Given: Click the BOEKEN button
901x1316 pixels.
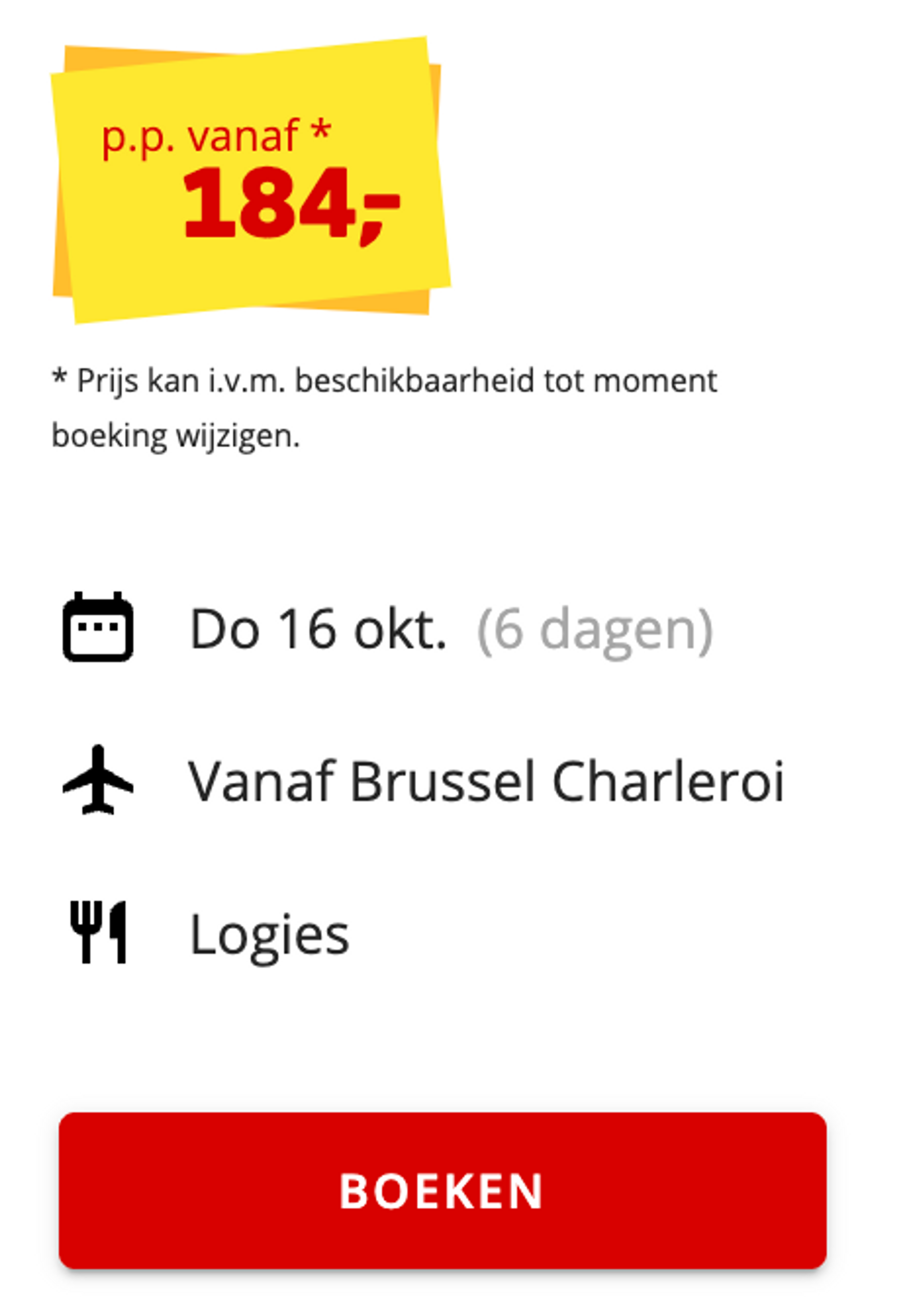Looking at the screenshot, I should coord(447,1189).
